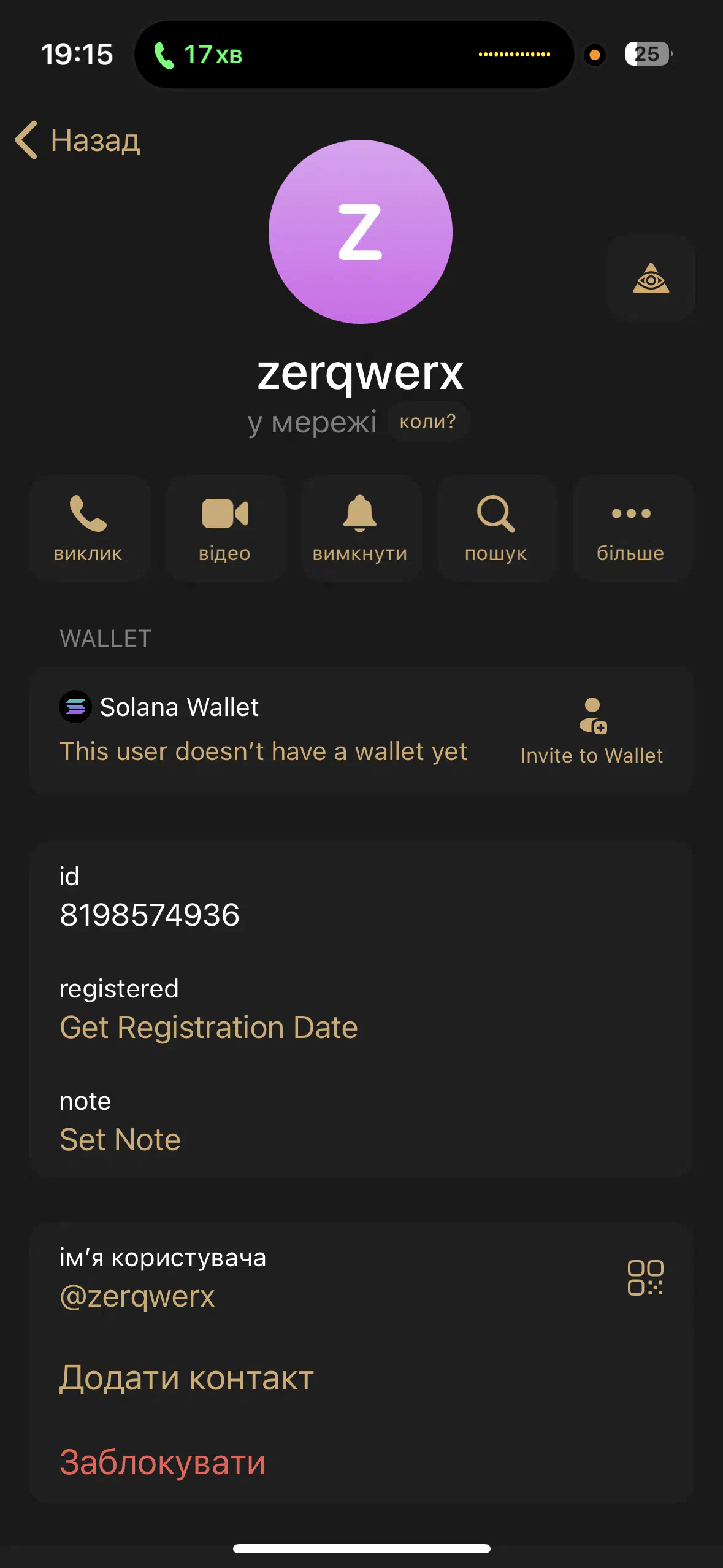Tap the eye pyramid icon

click(x=651, y=278)
